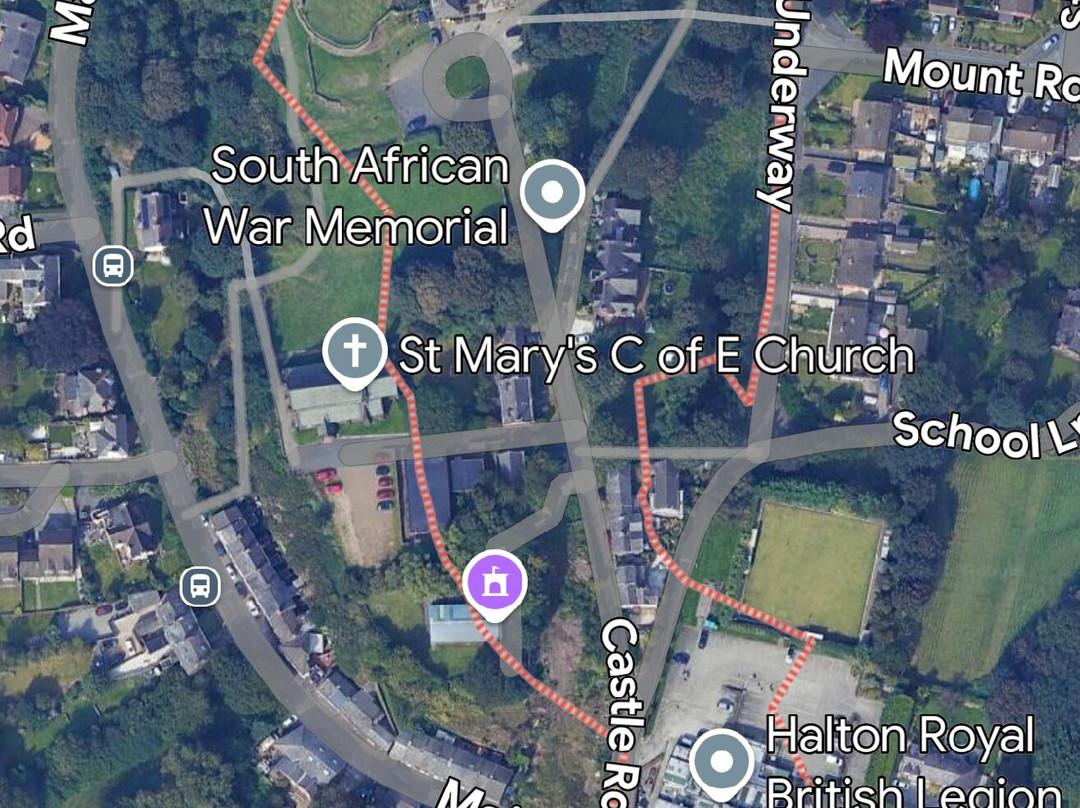Screen dimensions: 1080x808
Task: Select the bus stop near the grey road bend
Action: point(113,266)
